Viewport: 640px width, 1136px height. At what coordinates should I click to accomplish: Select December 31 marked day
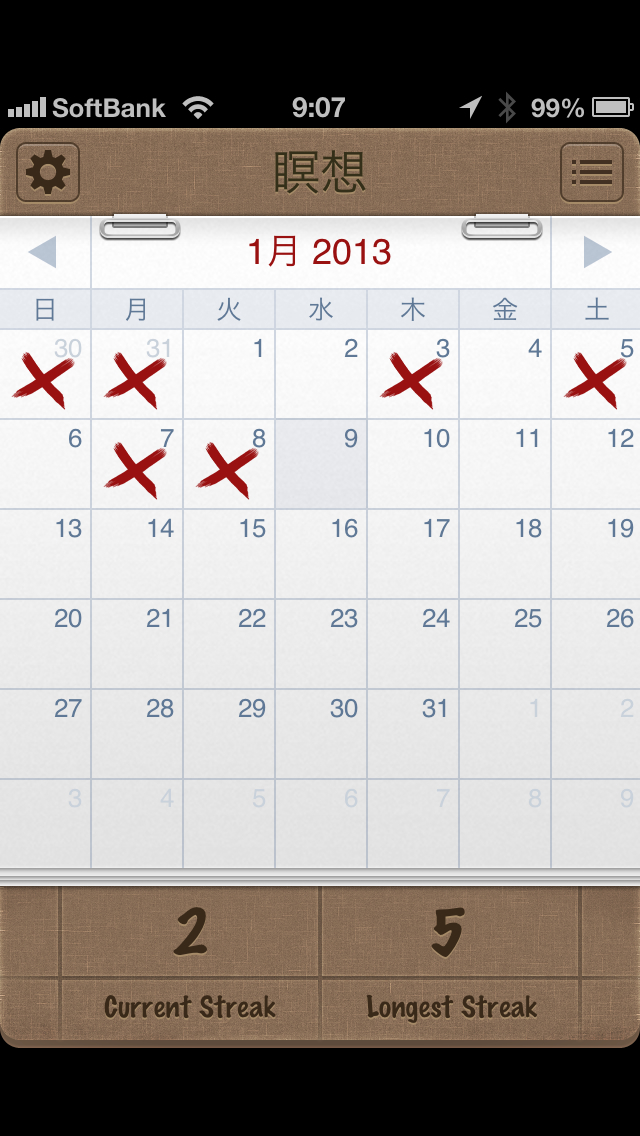[137, 374]
